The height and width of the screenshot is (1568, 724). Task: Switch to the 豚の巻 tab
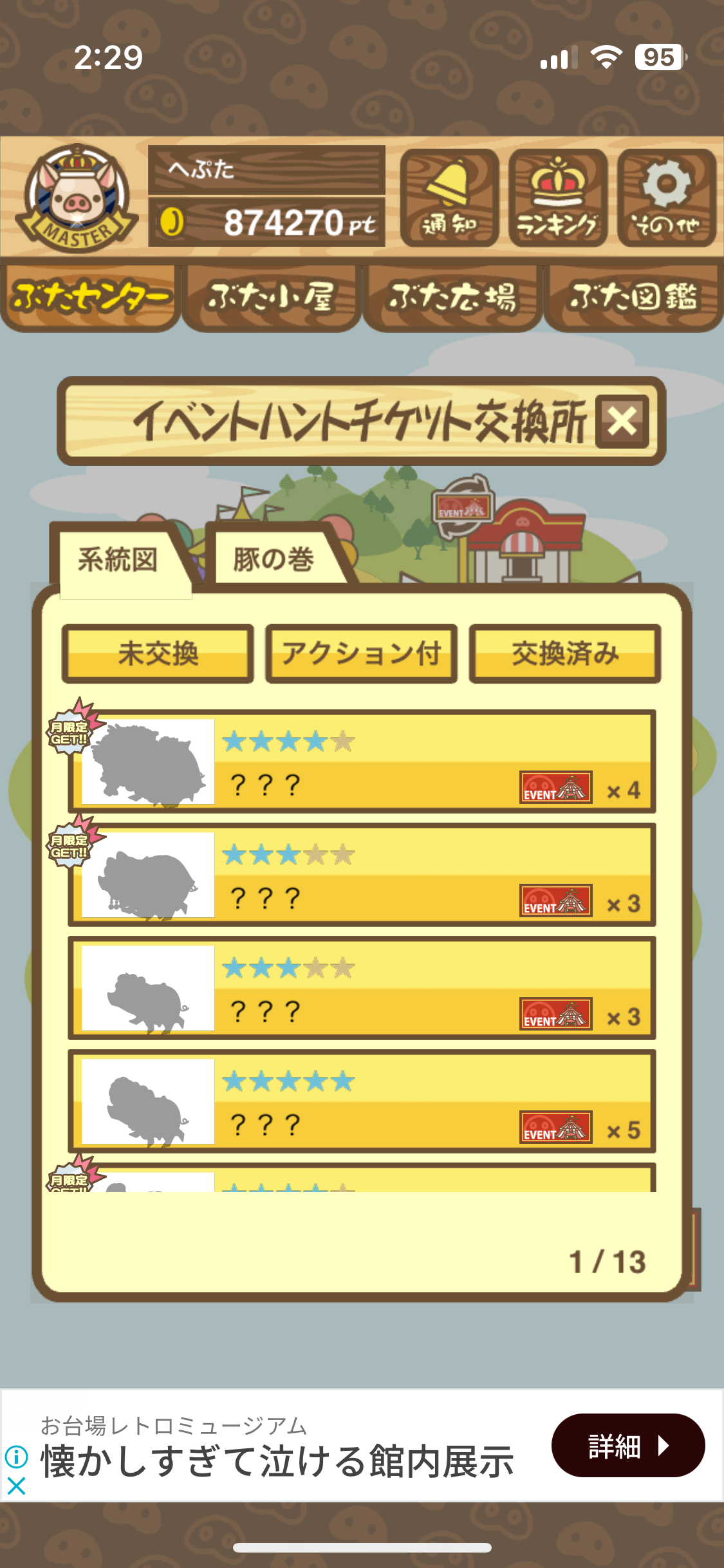(274, 559)
